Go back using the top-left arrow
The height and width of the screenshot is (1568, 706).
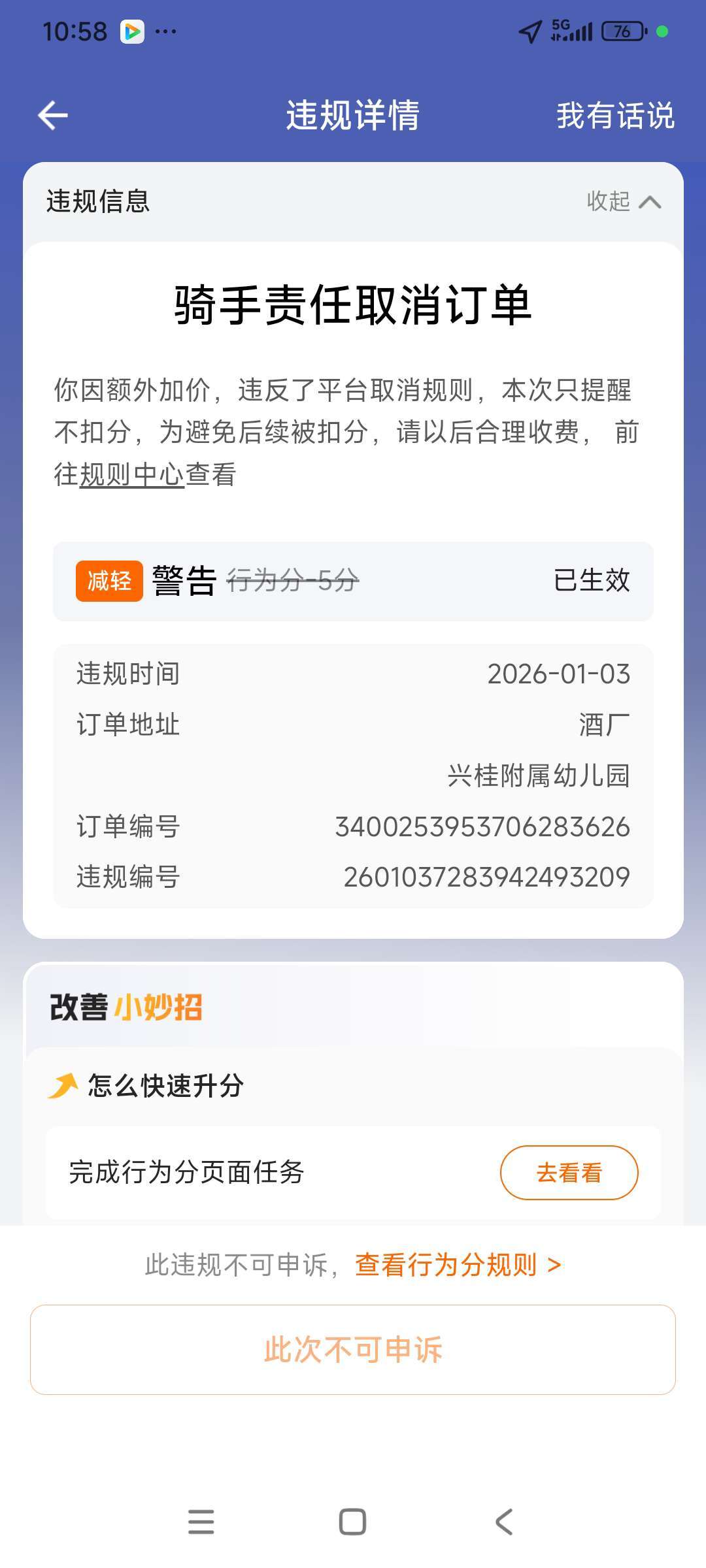53,116
